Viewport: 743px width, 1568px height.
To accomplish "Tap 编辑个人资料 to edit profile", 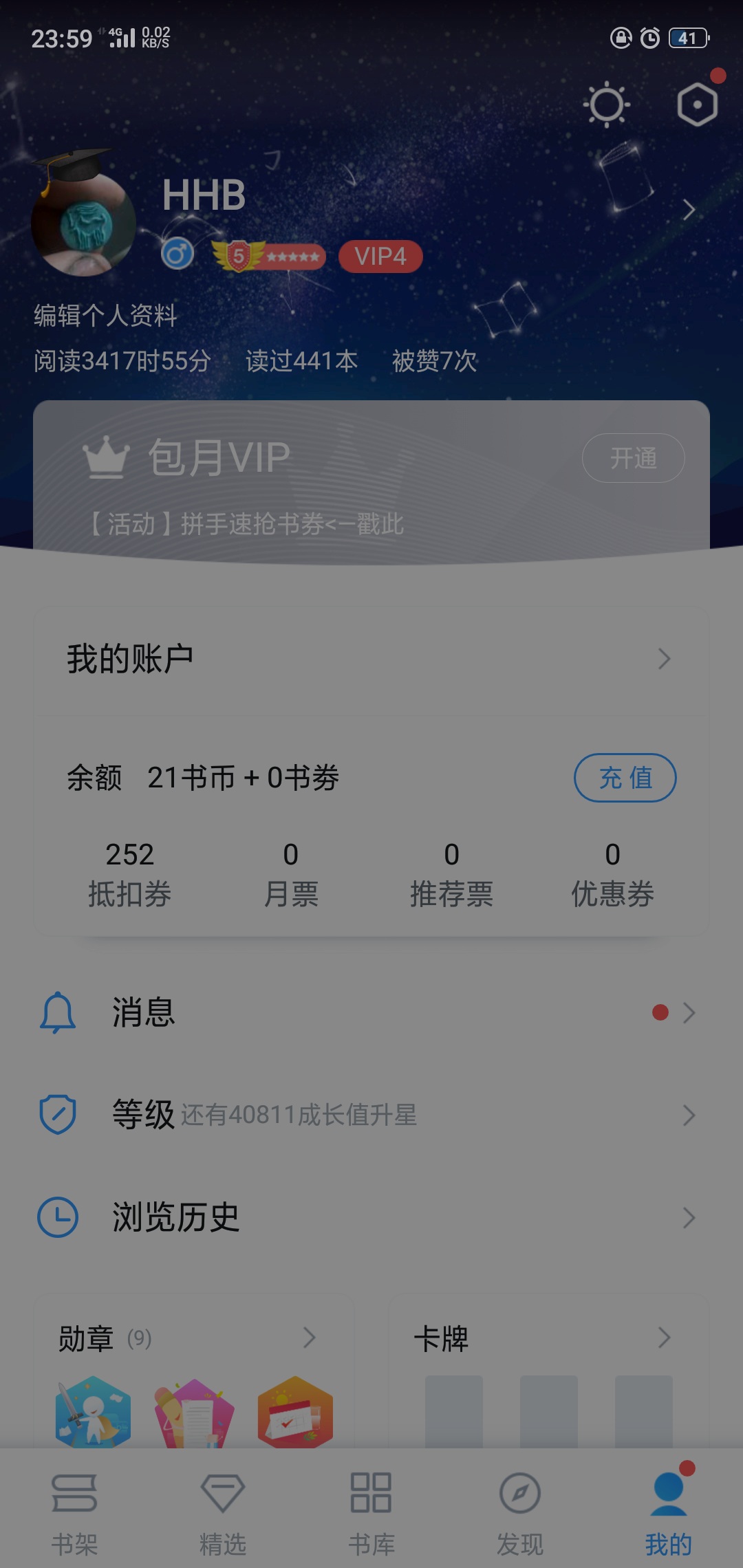I will [105, 316].
